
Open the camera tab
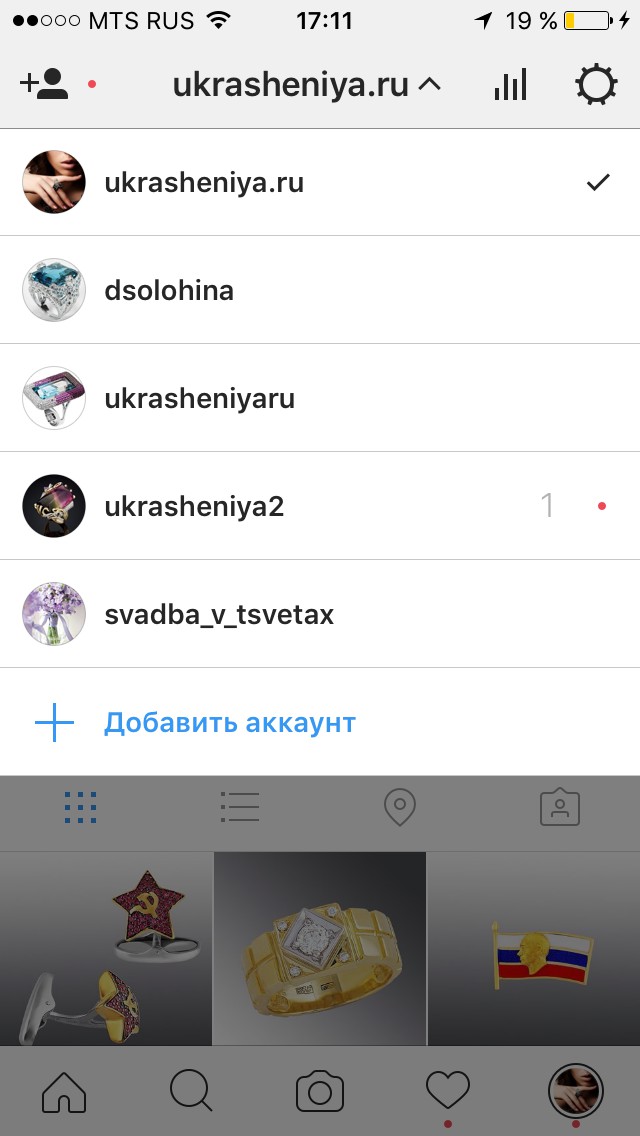[320, 1092]
